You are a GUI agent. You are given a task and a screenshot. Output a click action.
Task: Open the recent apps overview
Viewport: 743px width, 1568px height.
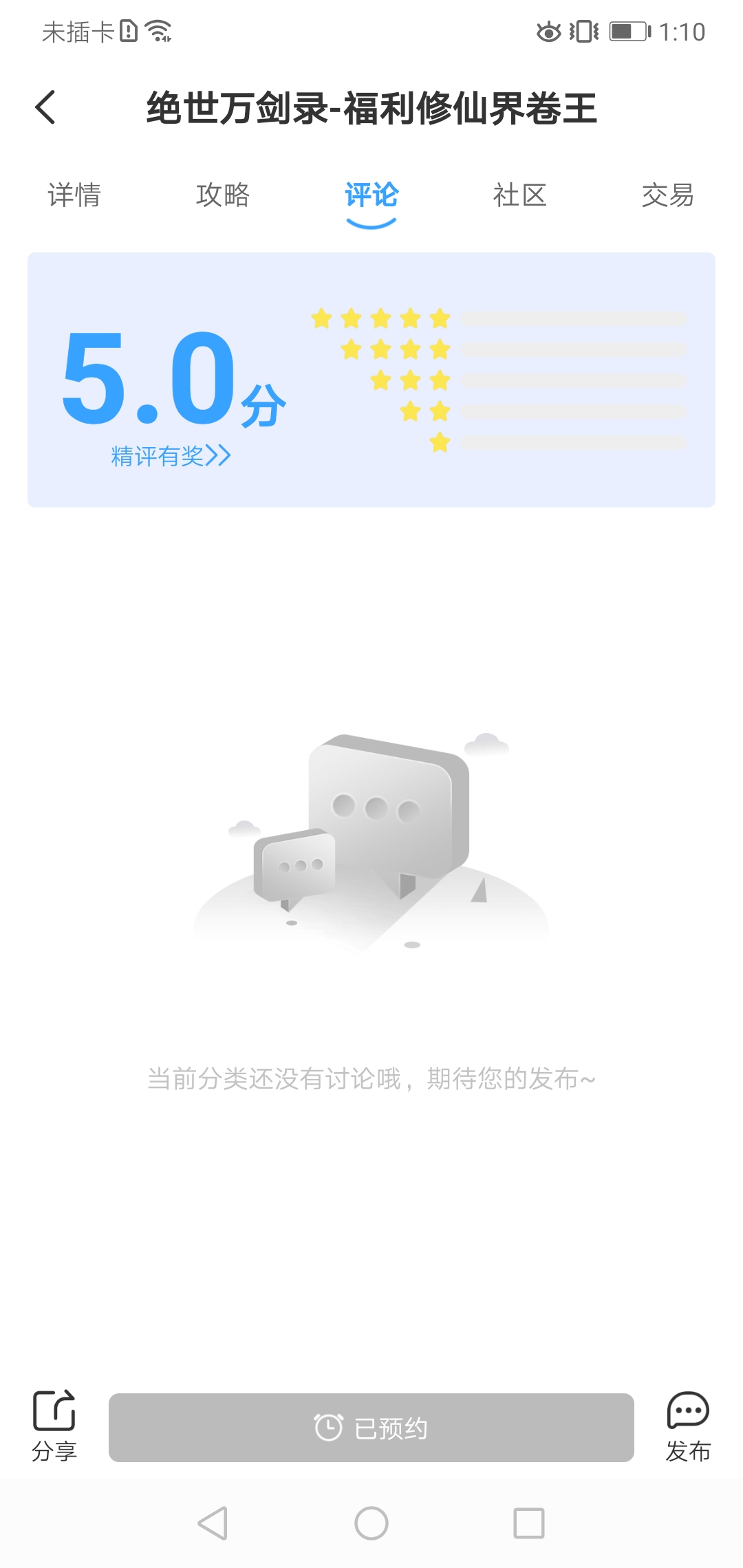[529, 1523]
